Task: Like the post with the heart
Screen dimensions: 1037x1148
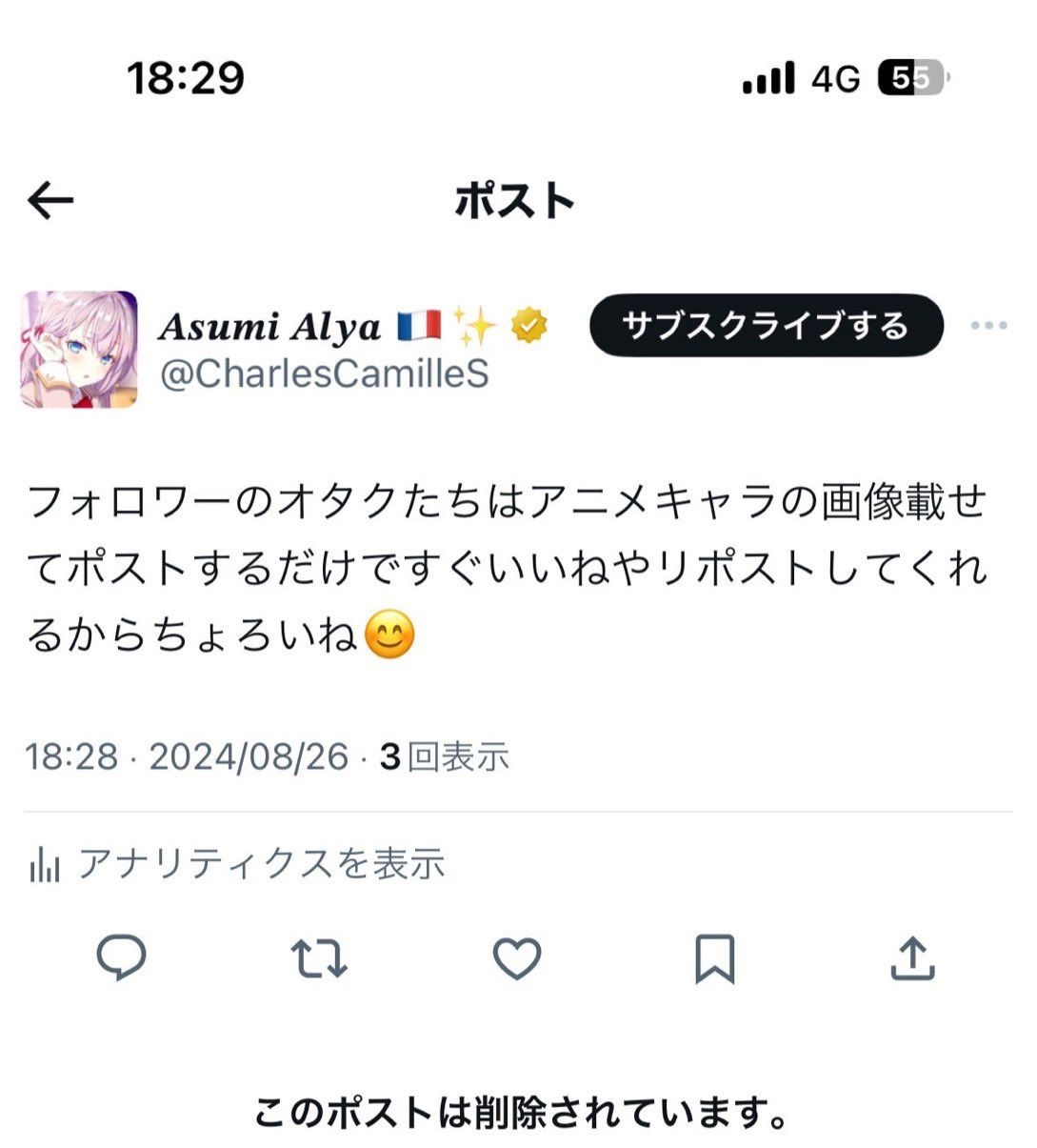Action: pyautogui.click(x=516, y=957)
